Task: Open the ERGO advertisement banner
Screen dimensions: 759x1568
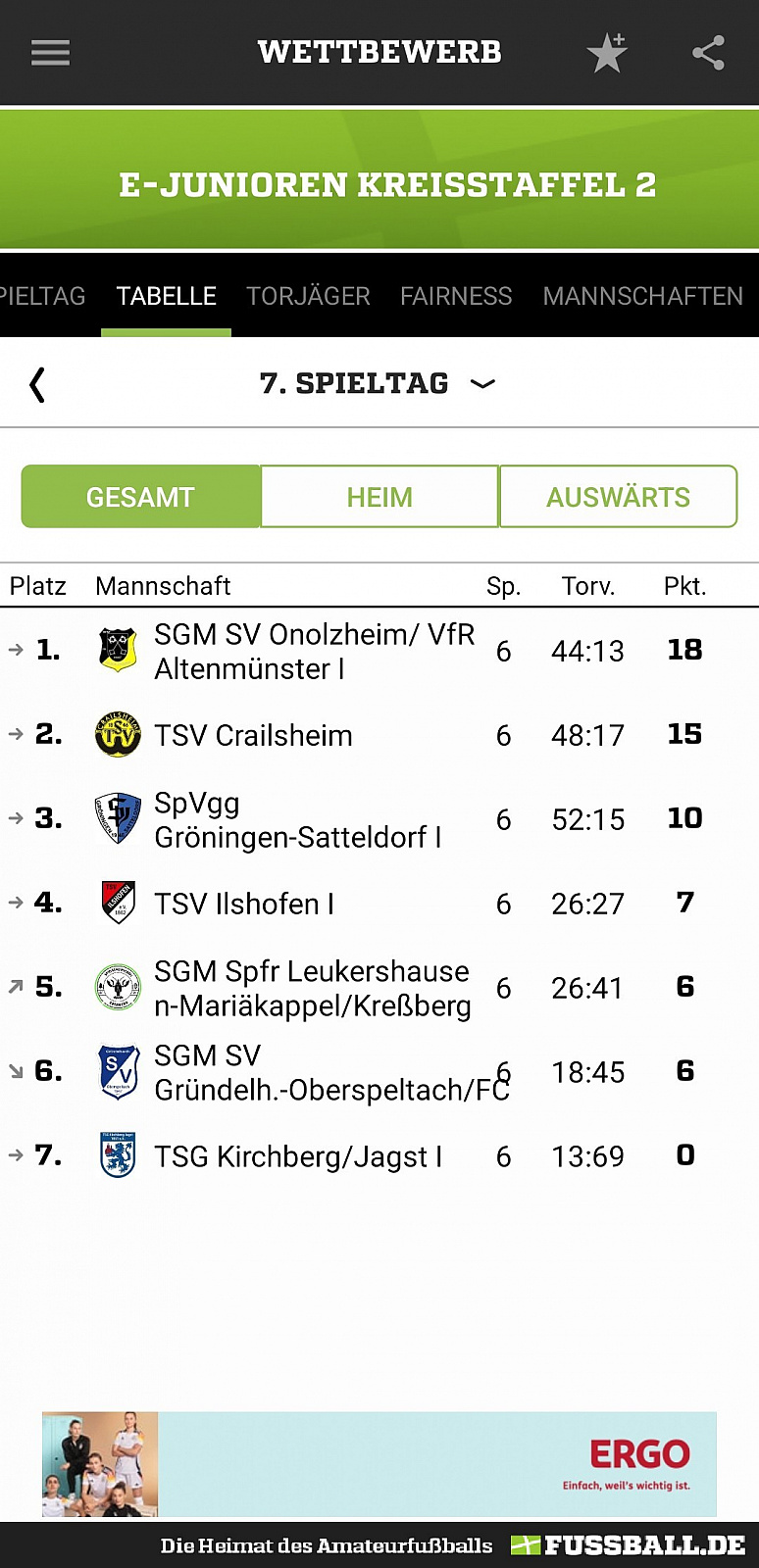Action: [379, 1464]
